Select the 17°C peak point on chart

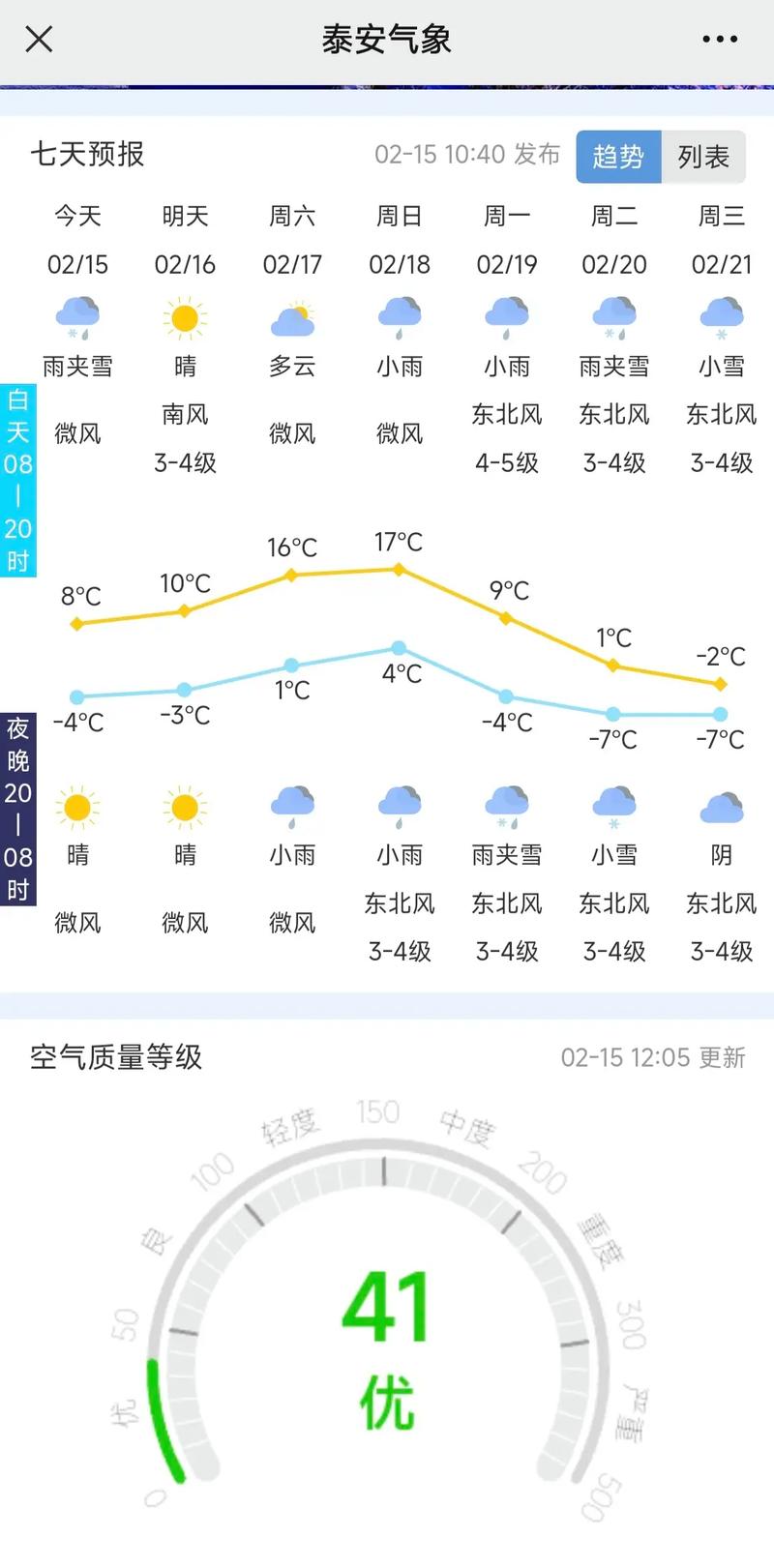pos(398,570)
